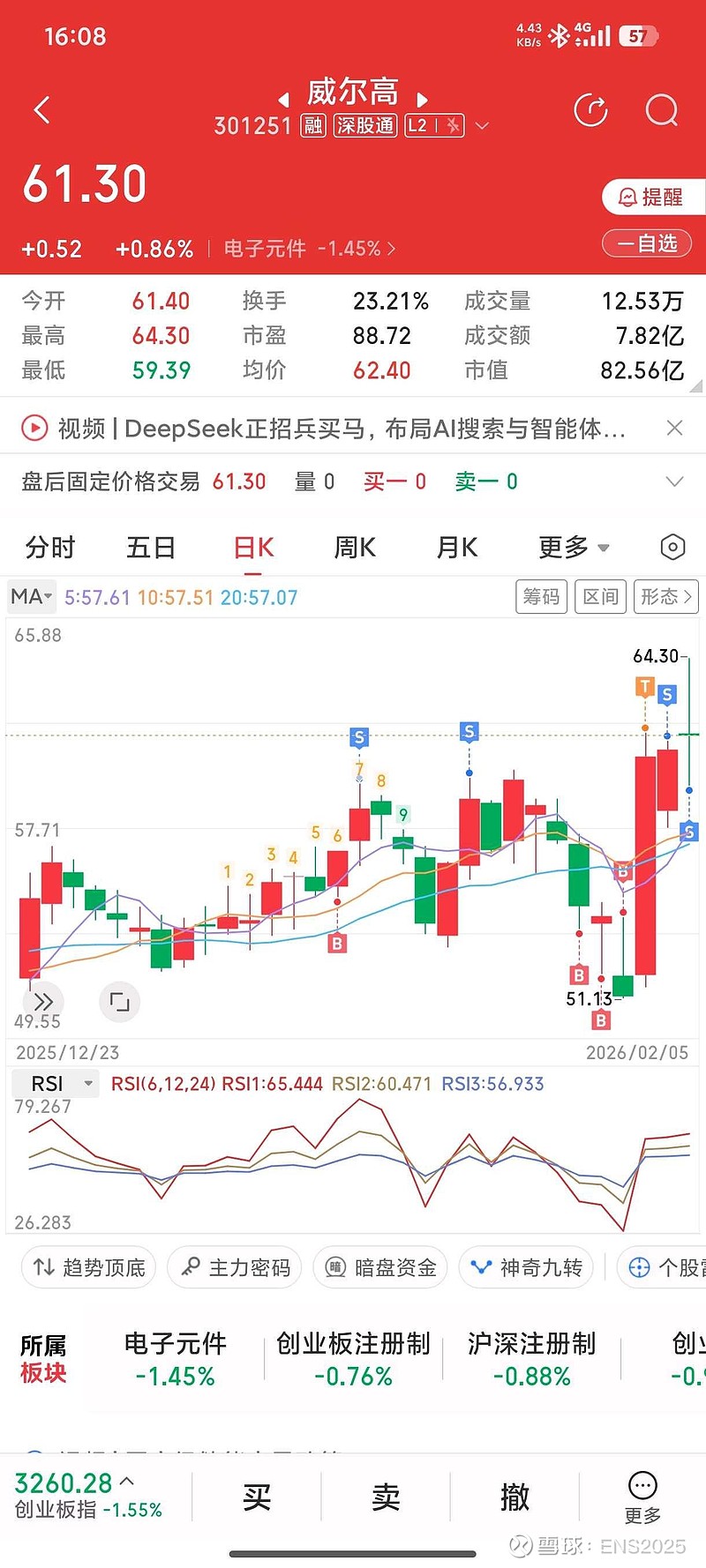Dismiss the DeepSeek video news banner

(674, 428)
